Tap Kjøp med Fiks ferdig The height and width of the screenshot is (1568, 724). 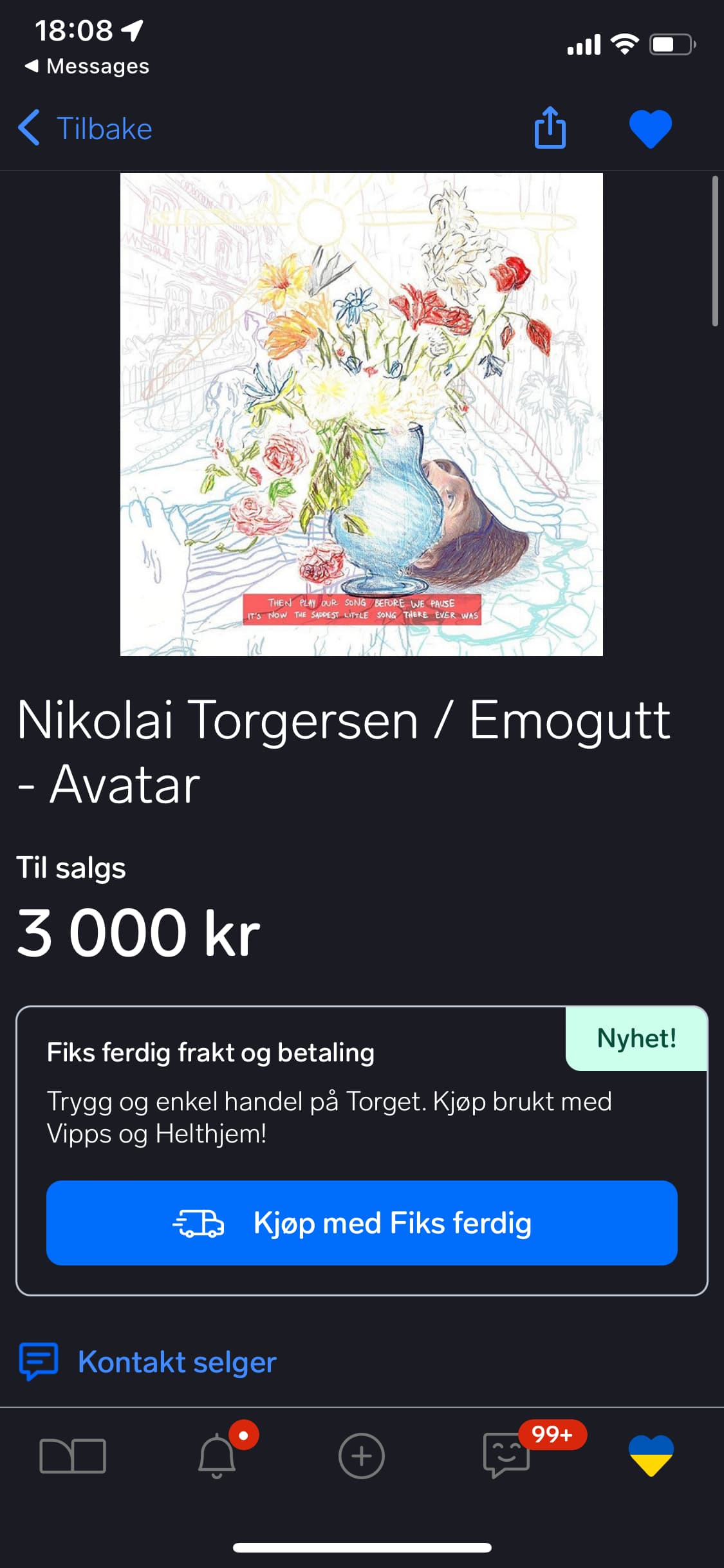click(x=362, y=1222)
